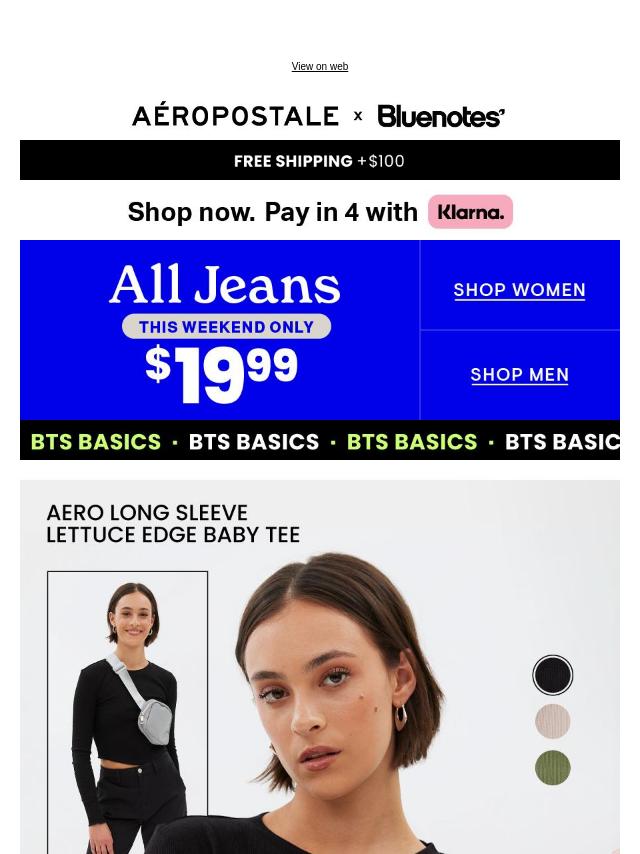Screen dimensions: 640x854
Task: Open the All Jeans $19.99 banner
Action: (224, 330)
